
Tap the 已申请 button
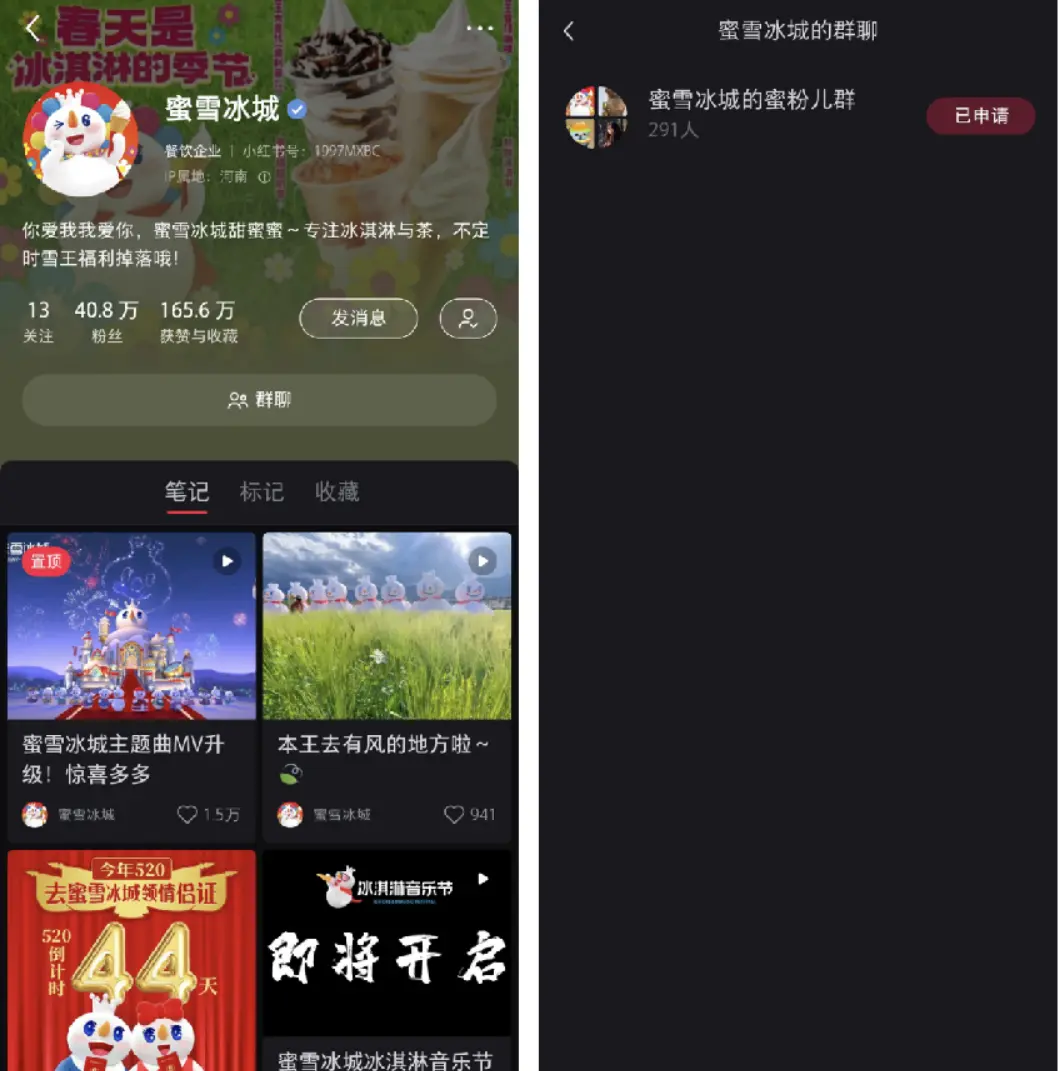click(x=980, y=116)
